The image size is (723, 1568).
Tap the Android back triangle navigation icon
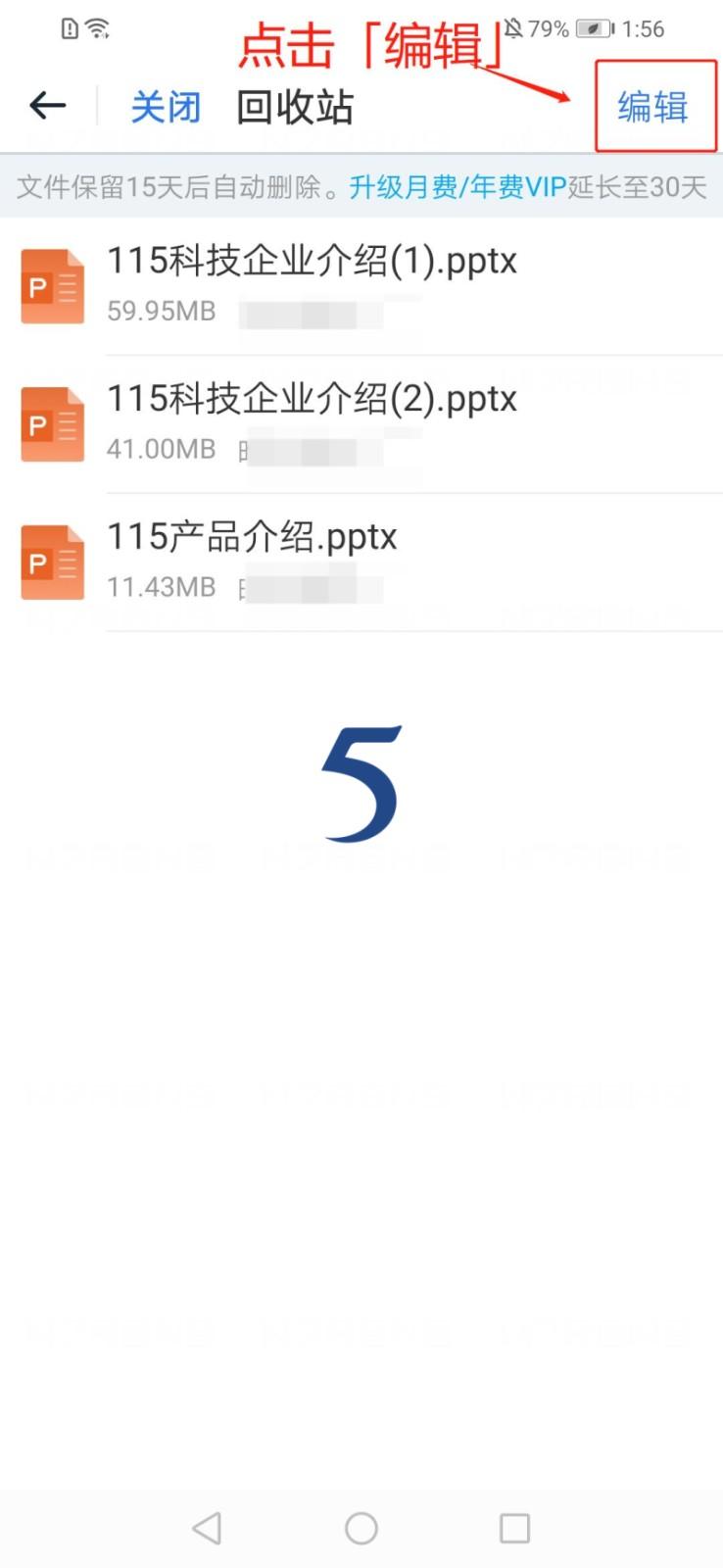206,1528
